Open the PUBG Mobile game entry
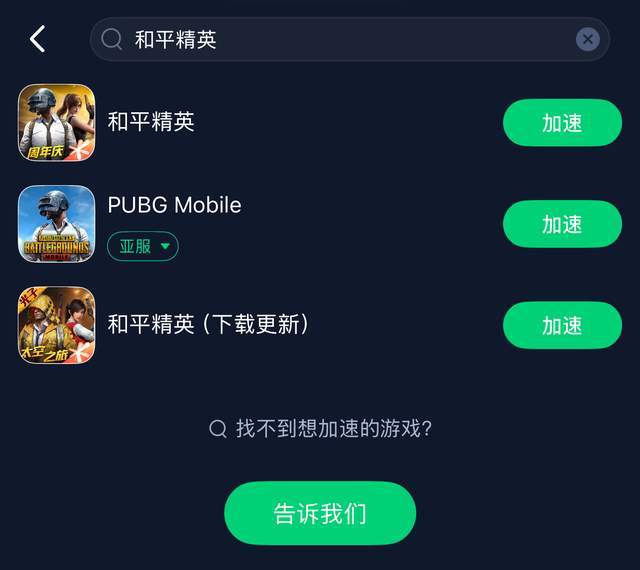 [175, 205]
